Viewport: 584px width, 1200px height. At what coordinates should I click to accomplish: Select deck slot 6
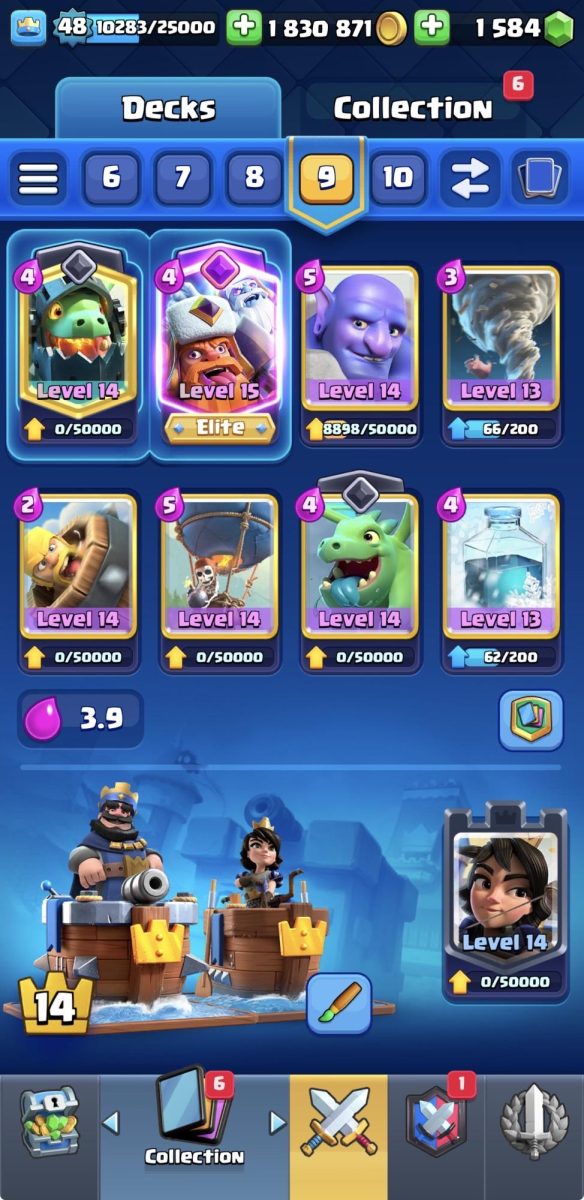coord(111,179)
